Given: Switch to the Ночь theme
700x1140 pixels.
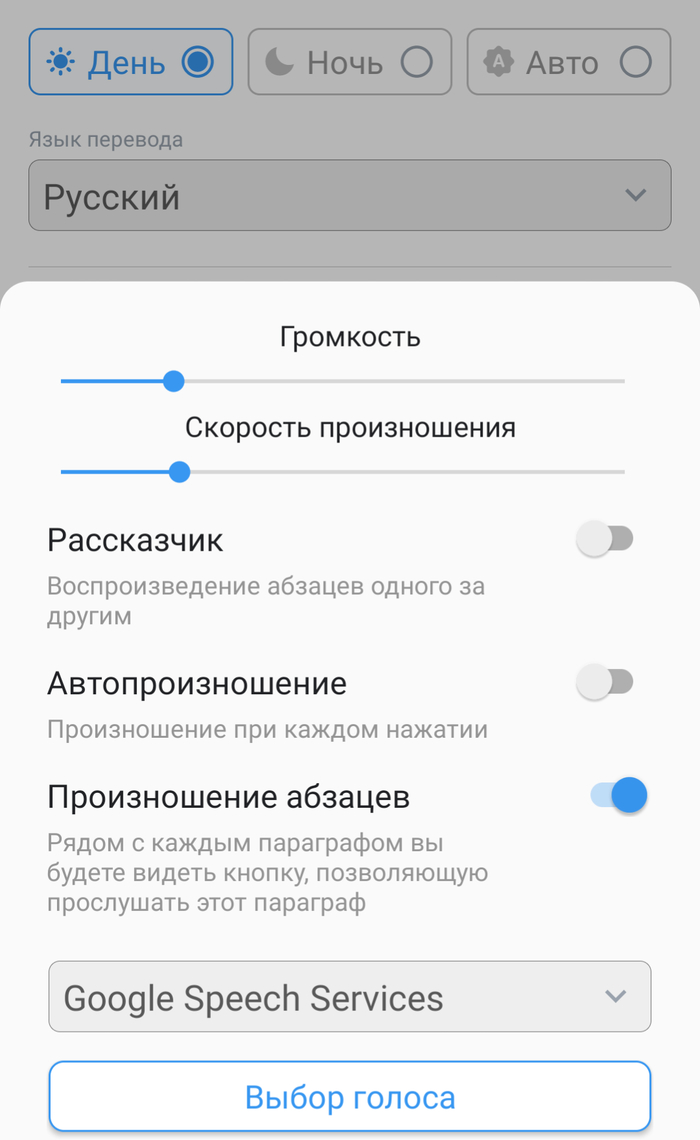Looking at the screenshot, I should [x=349, y=62].
